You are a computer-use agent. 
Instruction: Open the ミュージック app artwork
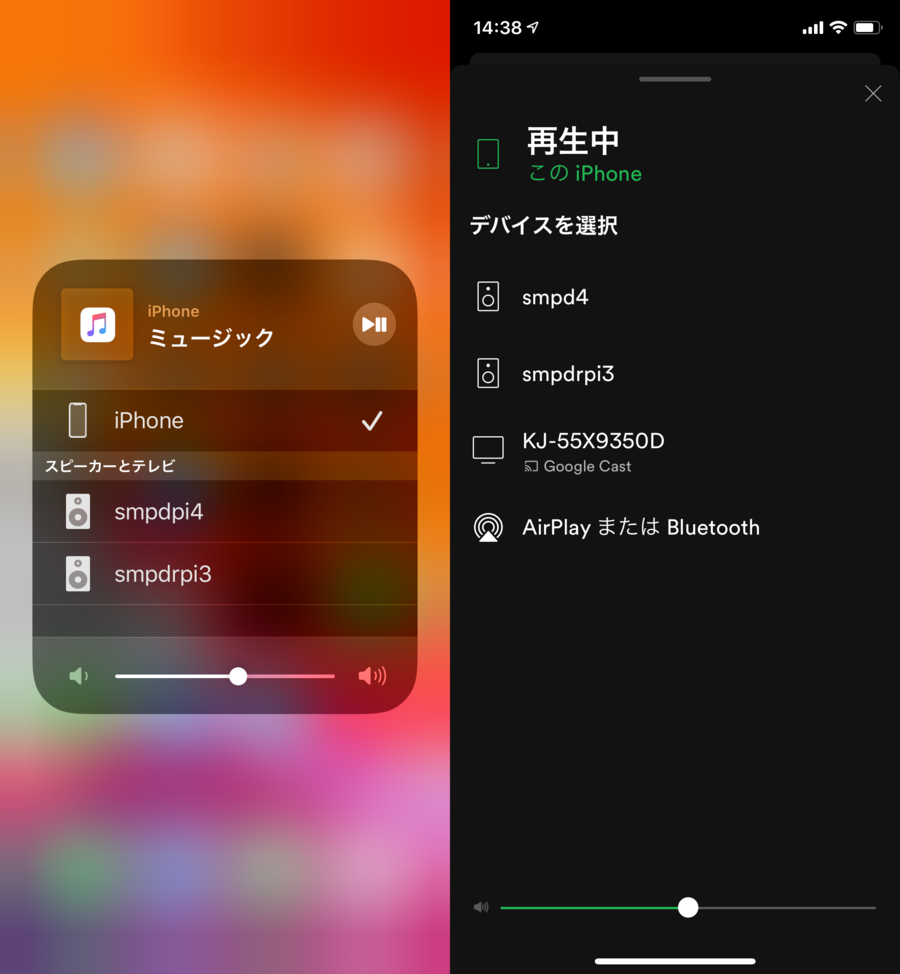(97, 324)
